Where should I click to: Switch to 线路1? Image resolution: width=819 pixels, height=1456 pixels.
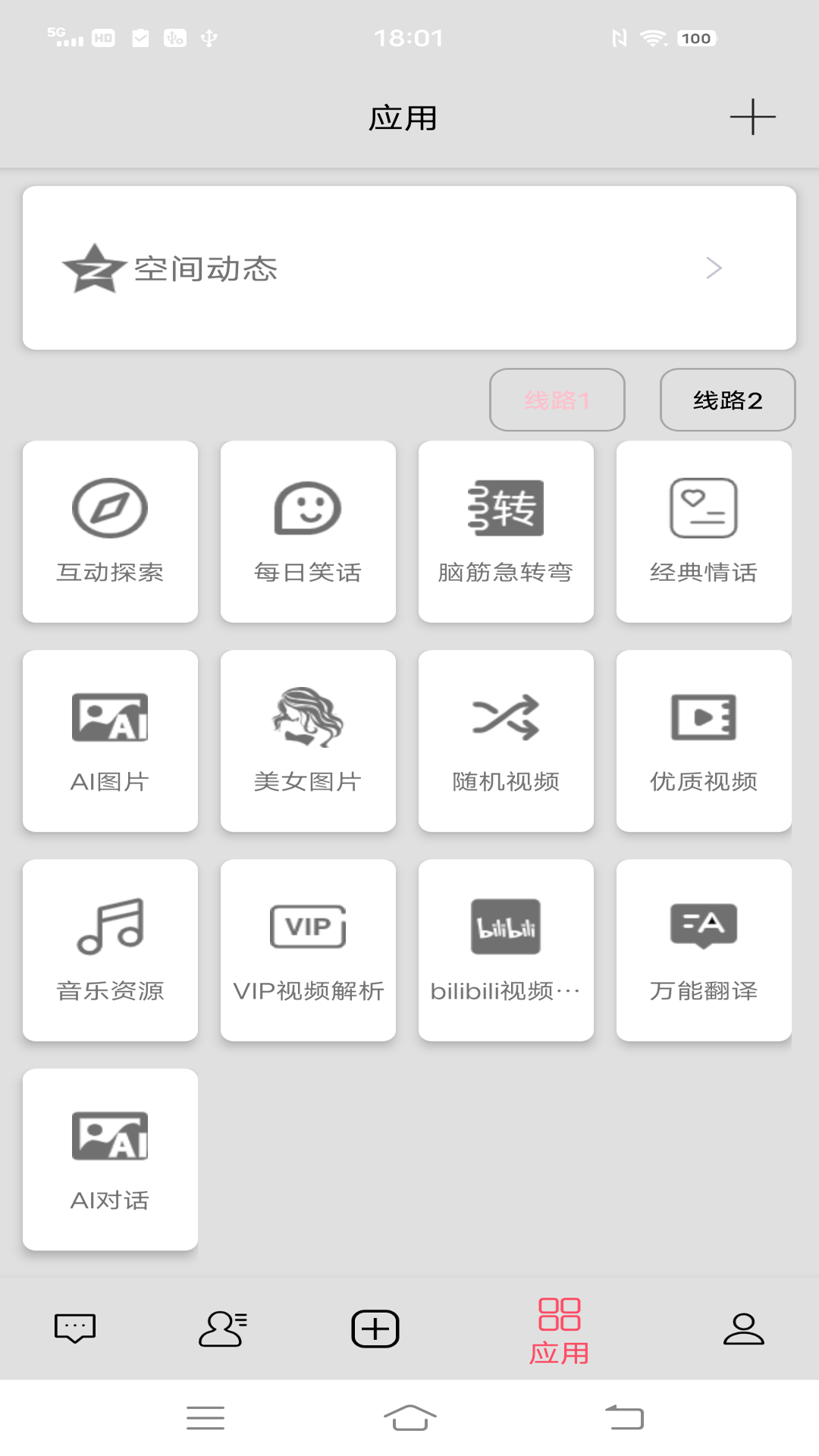click(x=557, y=400)
